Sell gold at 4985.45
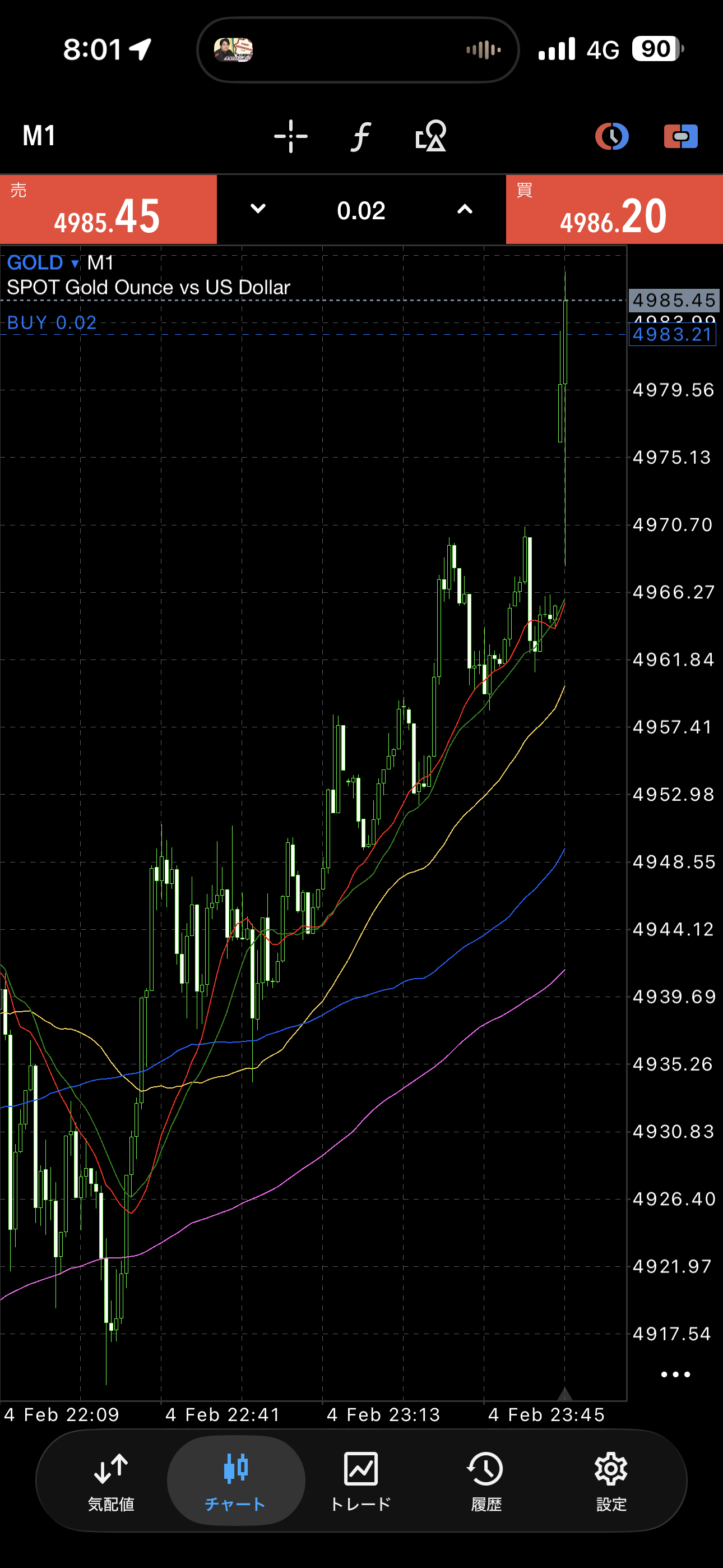Image resolution: width=723 pixels, height=1568 pixels. (108, 210)
